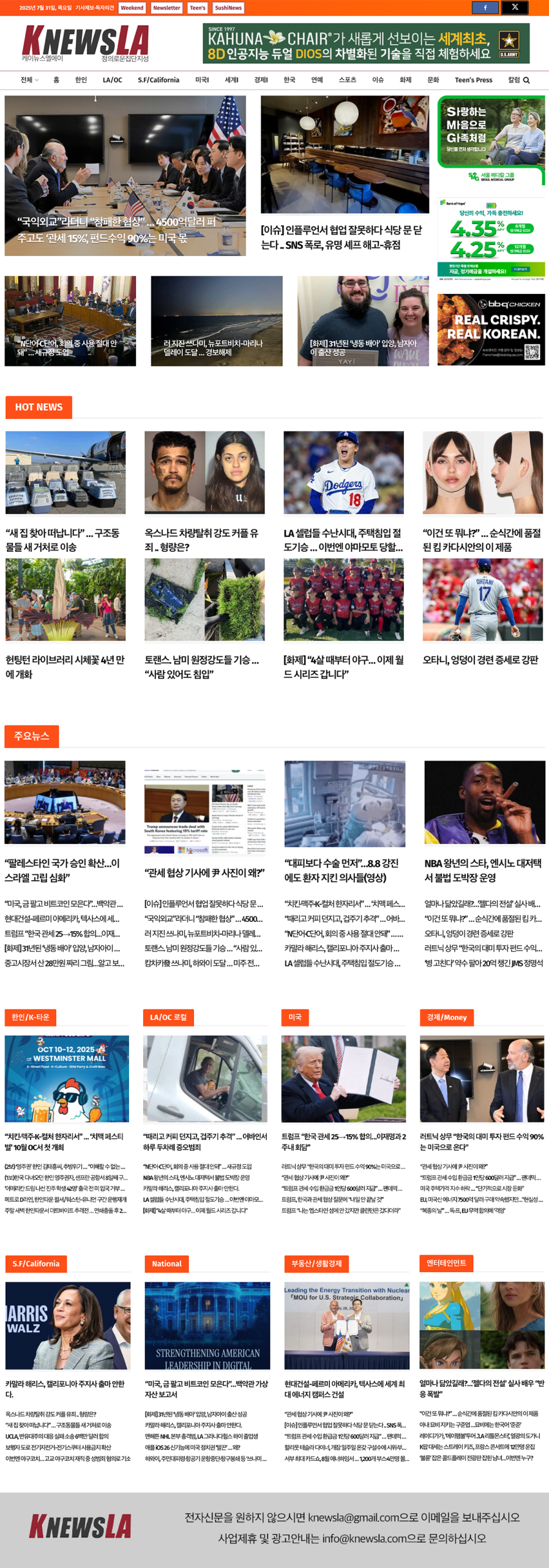
Task: Open the NBA star poker room story
Action: click(x=483, y=870)
